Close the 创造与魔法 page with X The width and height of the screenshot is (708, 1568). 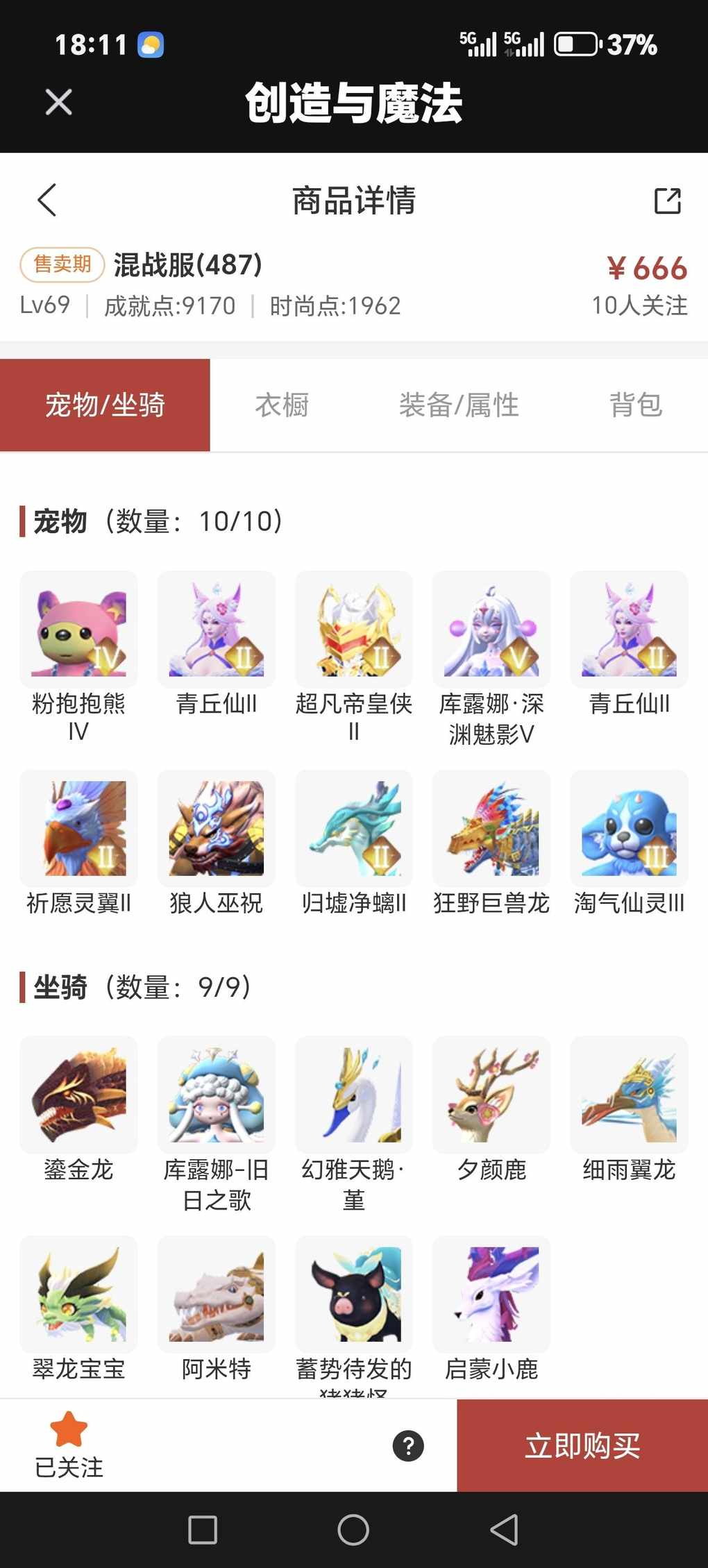[x=58, y=103]
